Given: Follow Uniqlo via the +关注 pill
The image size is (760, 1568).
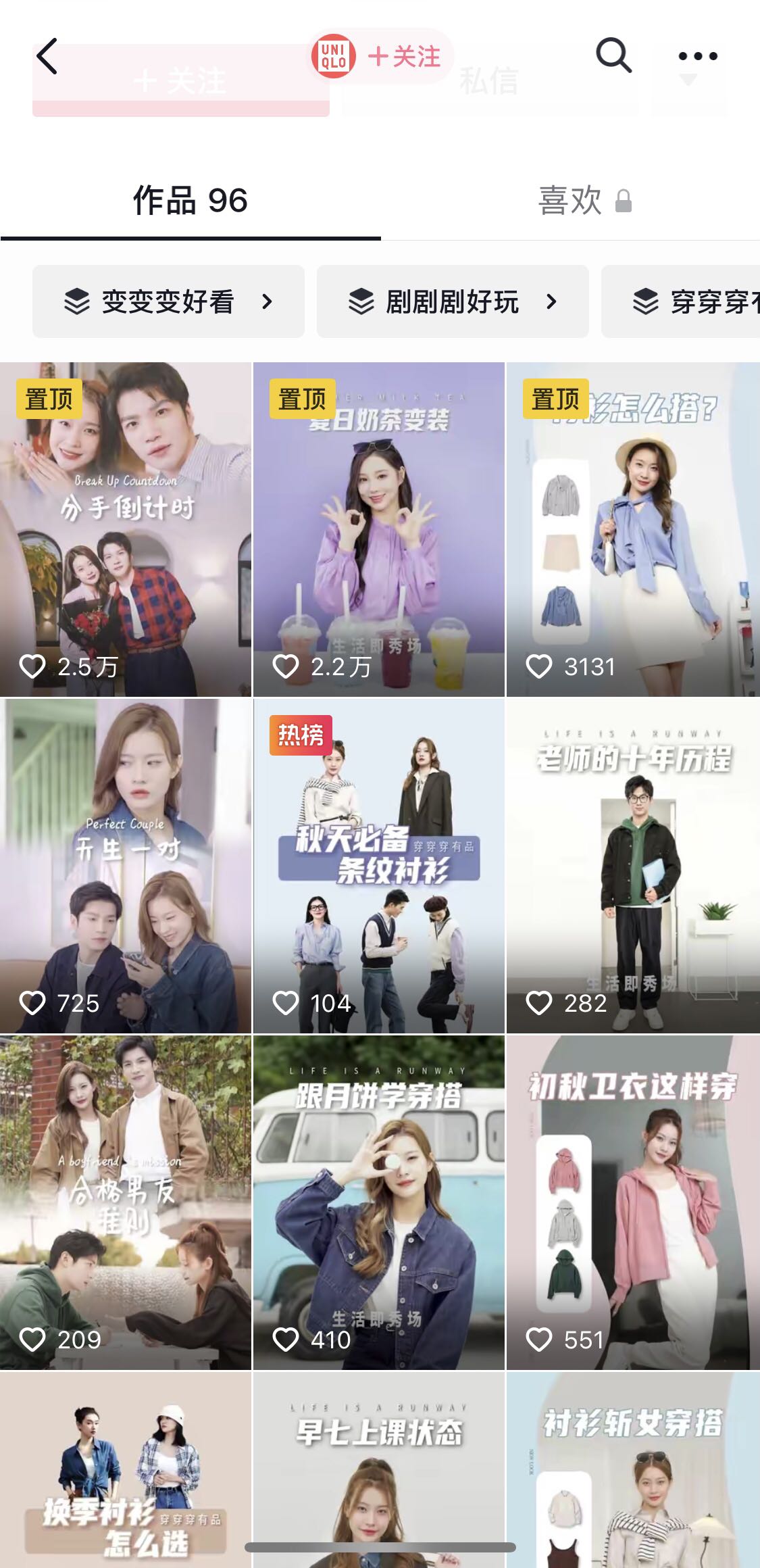Looking at the screenshot, I should (x=403, y=56).
